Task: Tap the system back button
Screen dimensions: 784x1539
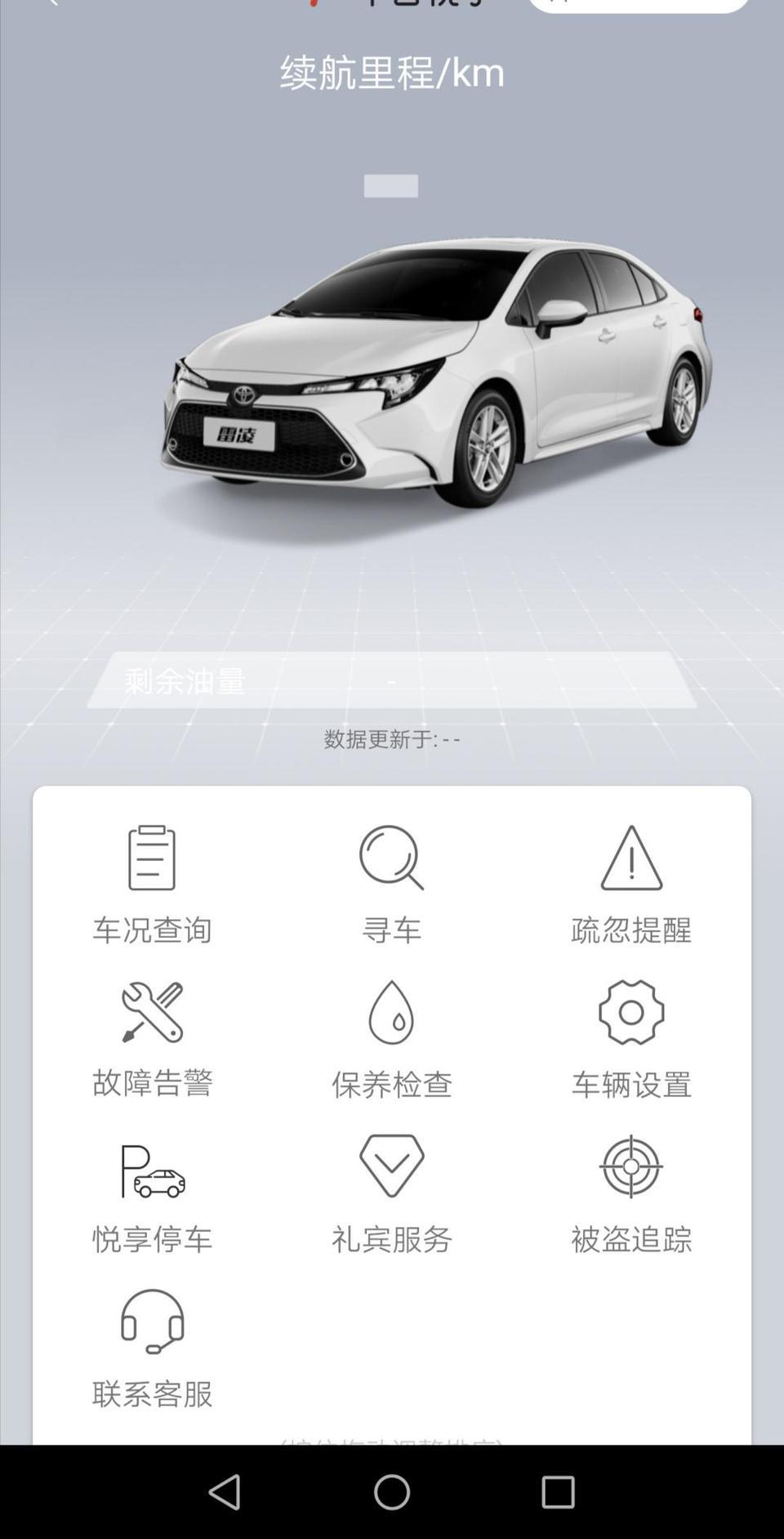Action: tap(225, 1492)
